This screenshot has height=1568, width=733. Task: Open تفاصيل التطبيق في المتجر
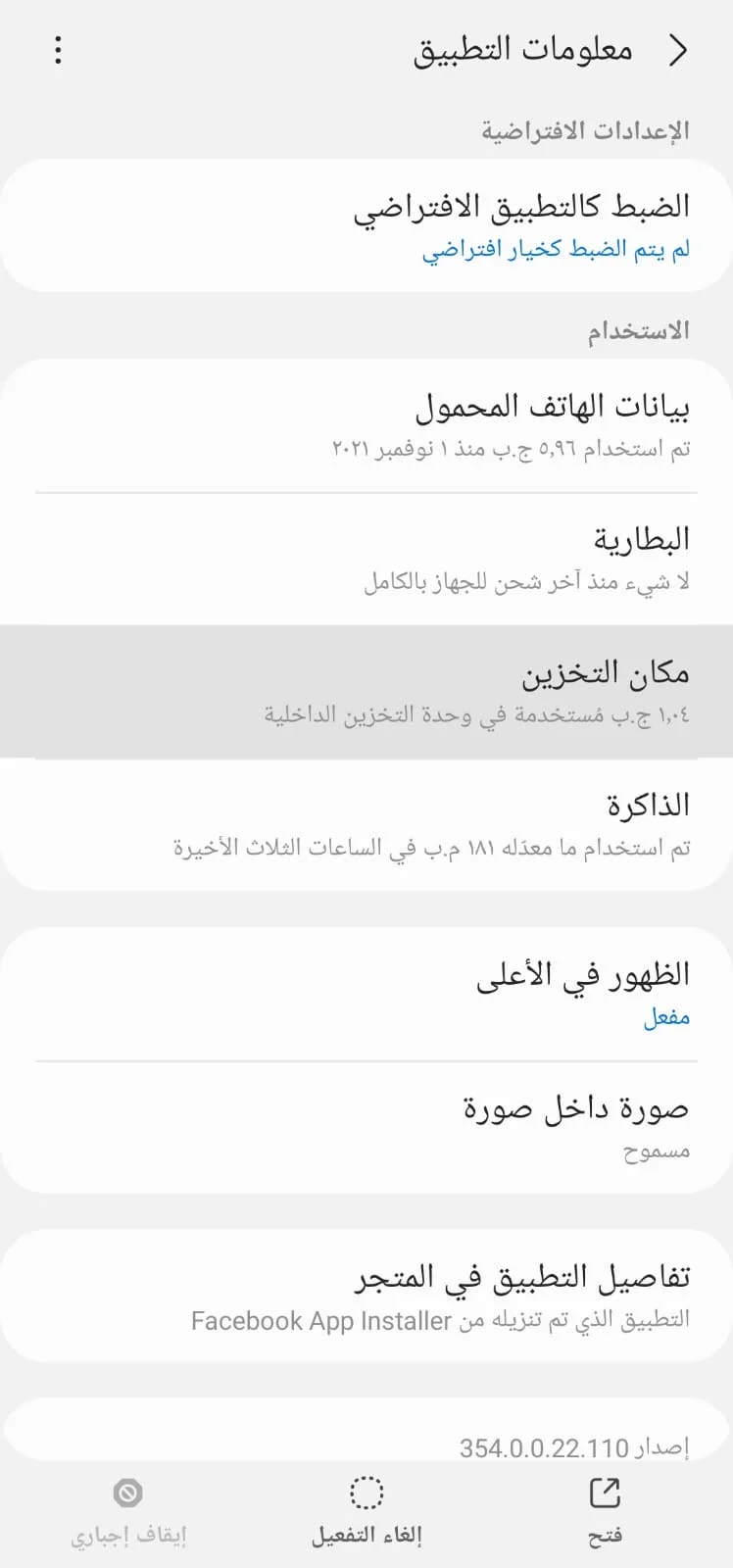tap(366, 1296)
